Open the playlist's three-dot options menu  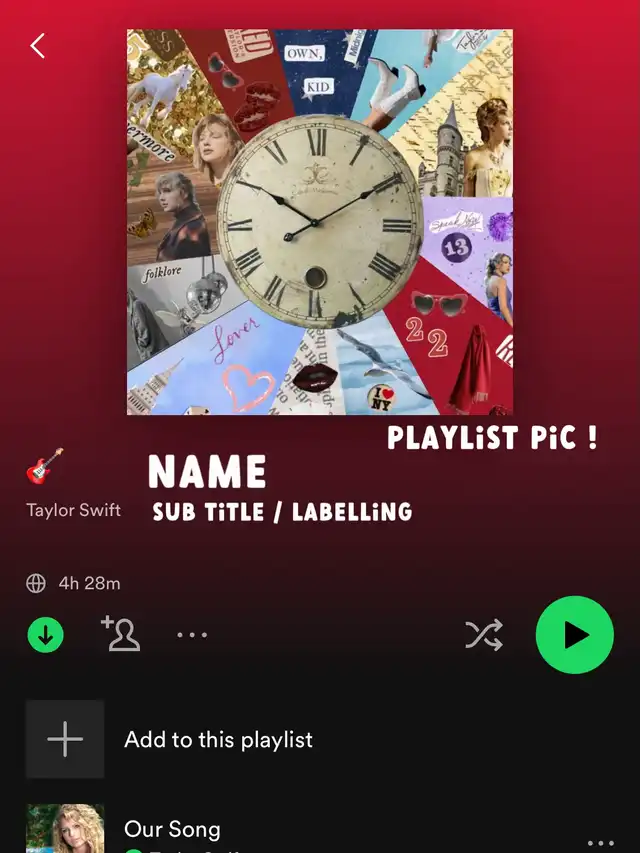point(192,635)
